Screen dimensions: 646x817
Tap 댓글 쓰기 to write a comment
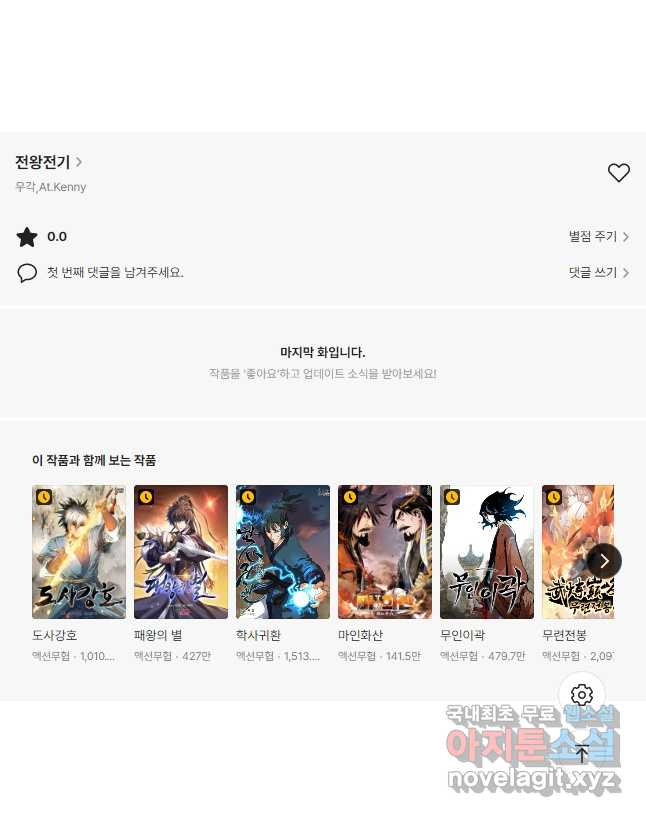(598, 272)
